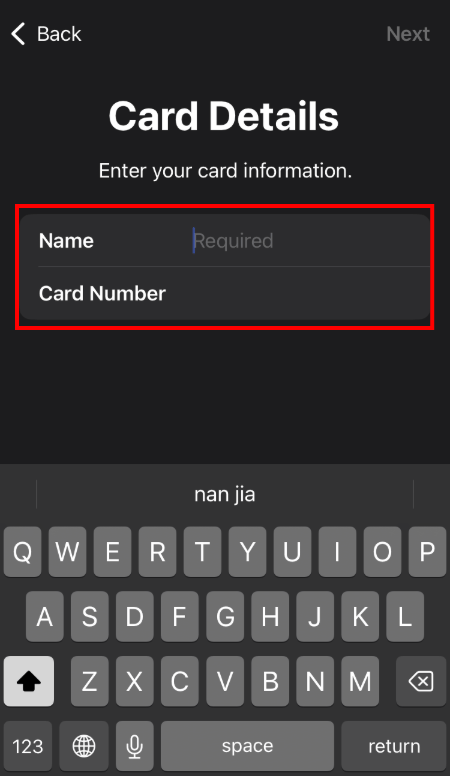Hit the return key on the keyboard

tap(394, 746)
